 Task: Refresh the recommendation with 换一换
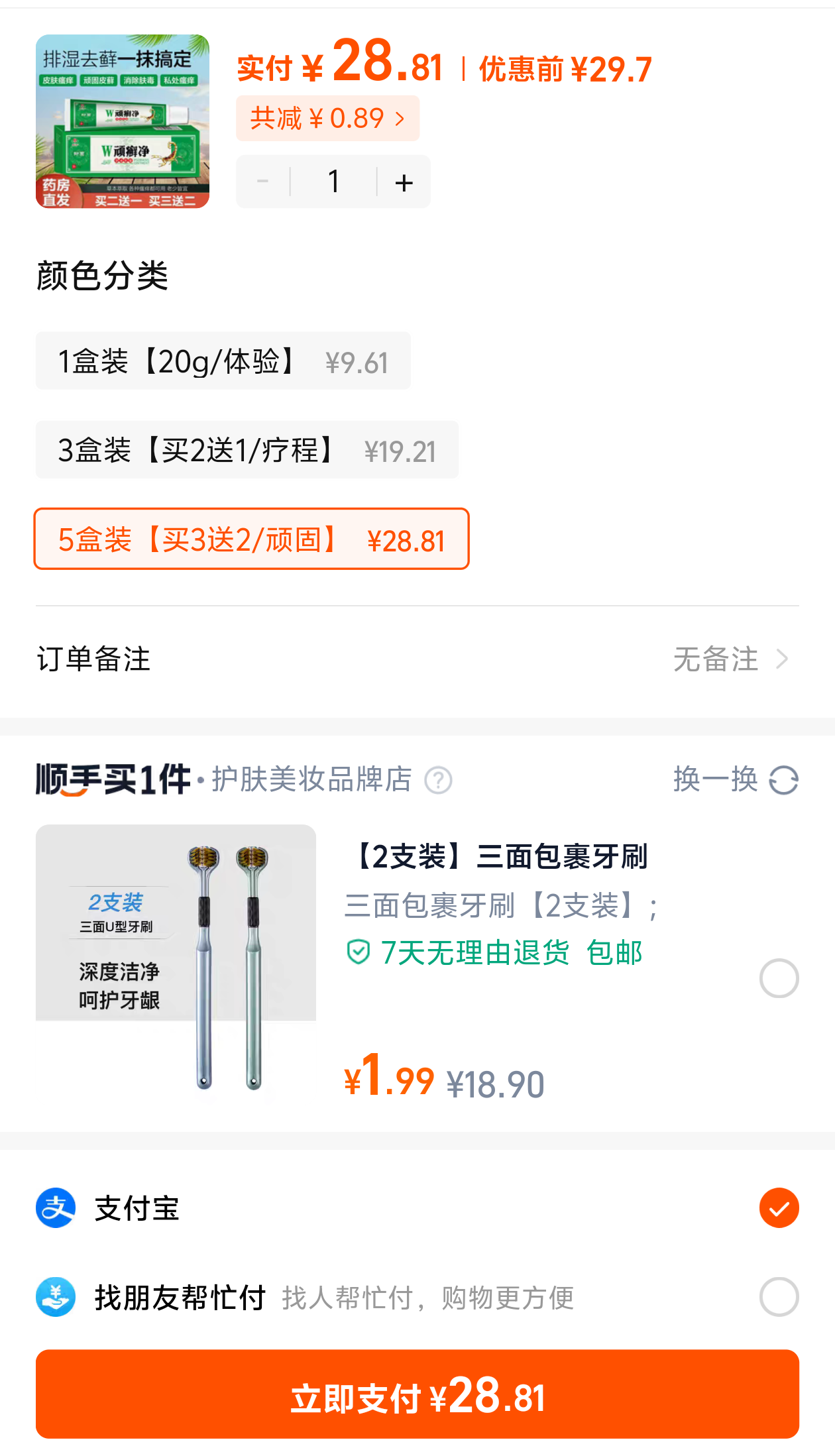[x=736, y=779]
